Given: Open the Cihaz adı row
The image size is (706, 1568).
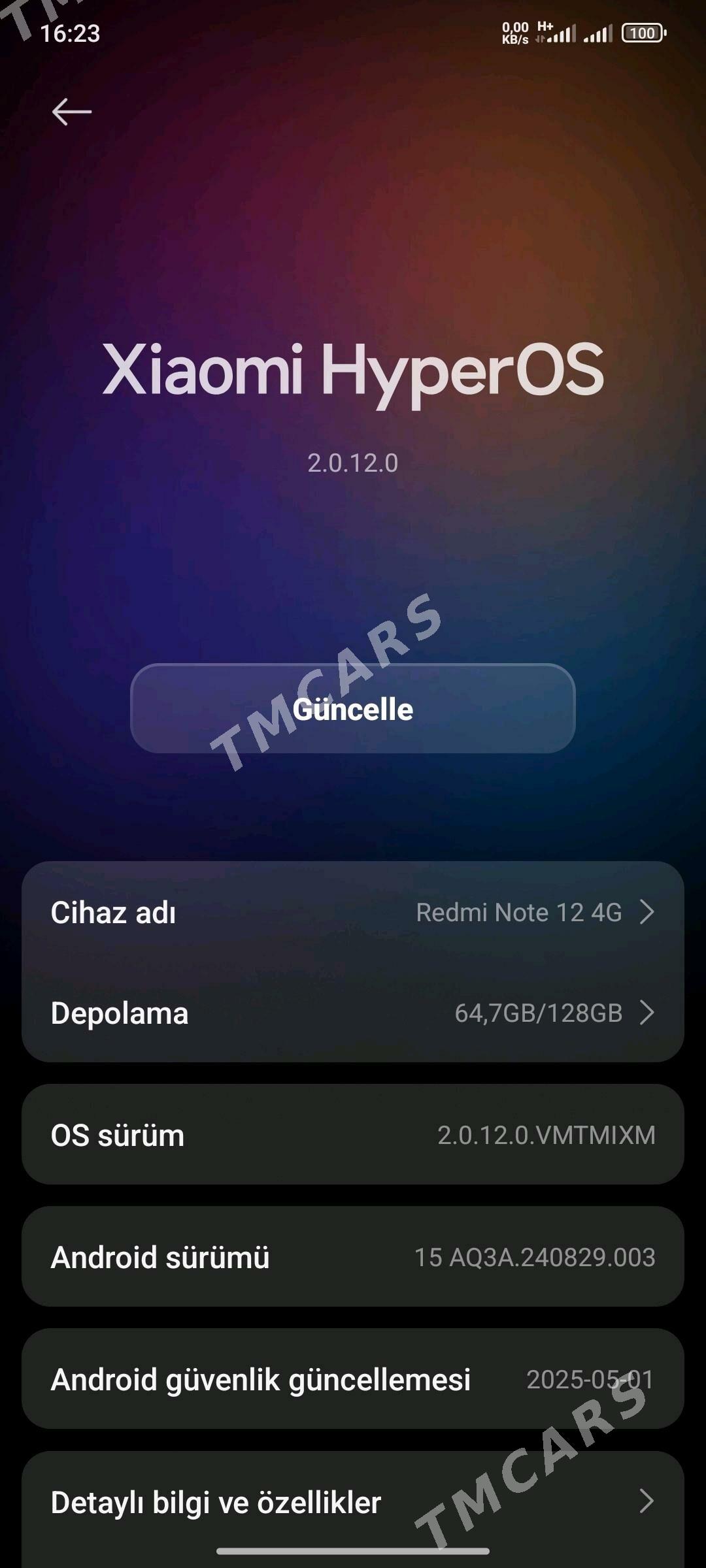Looking at the screenshot, I should point(353,912).
